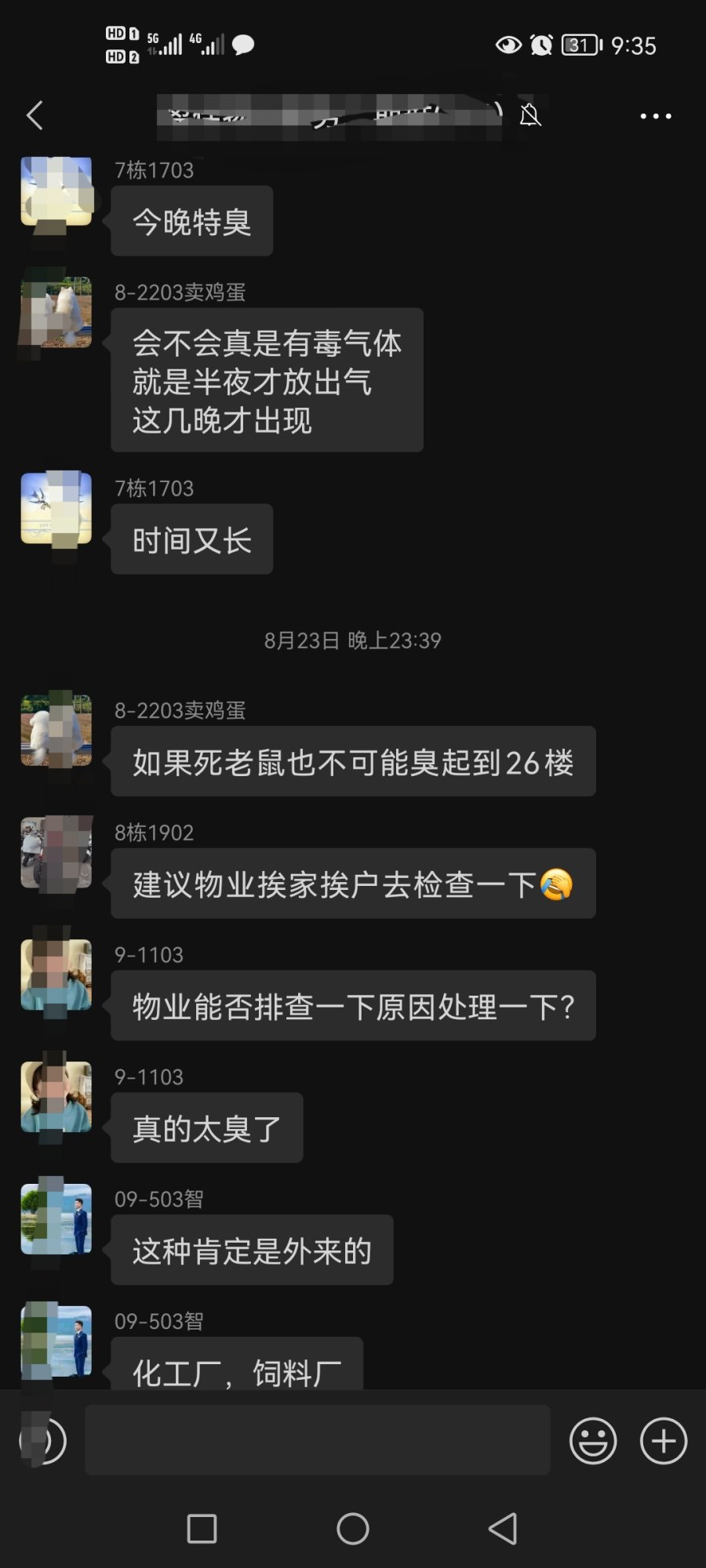
Task: Switch to voice message input
Action: [43, 1439]
